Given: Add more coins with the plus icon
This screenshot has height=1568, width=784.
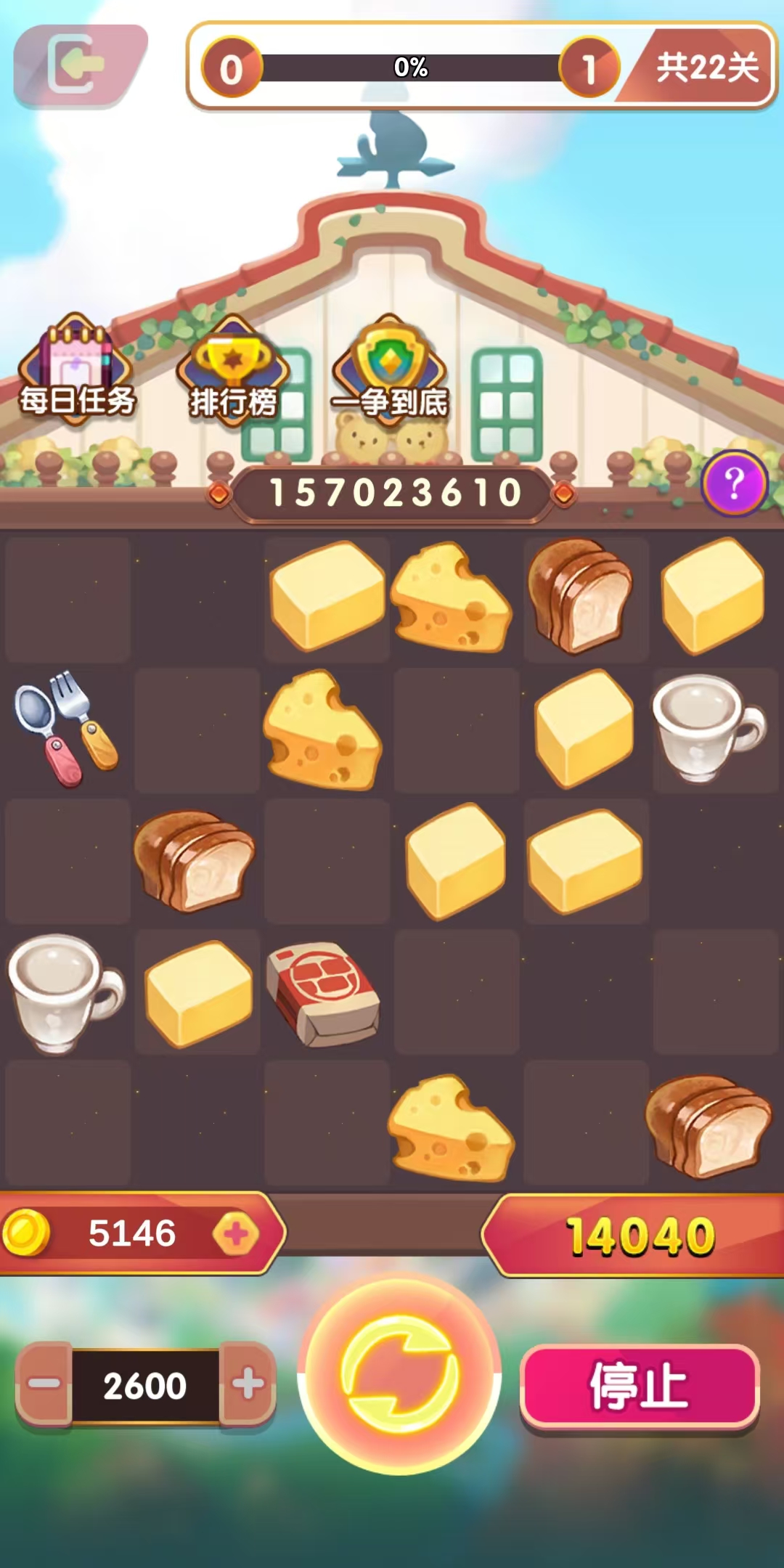Looking at the screenshot, I should (x=236, y=1233).
